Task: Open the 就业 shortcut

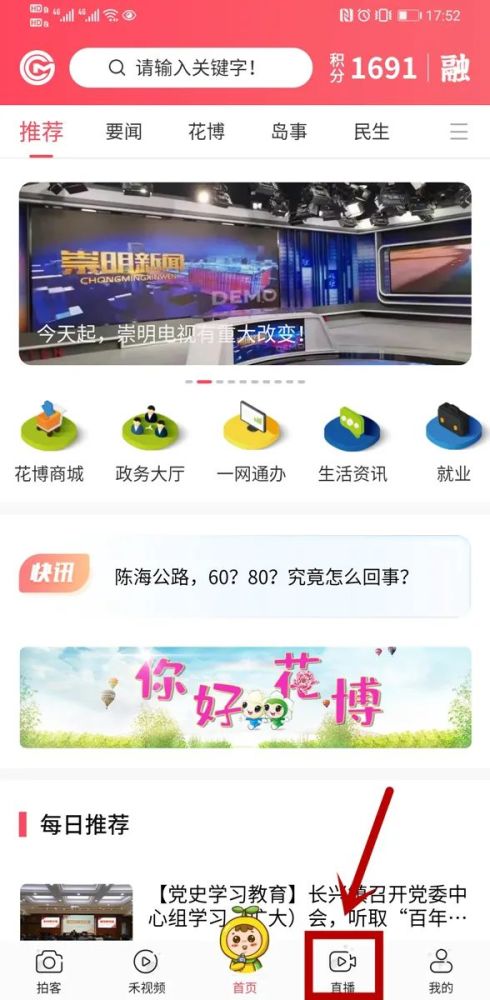Action: click(454, 441)
